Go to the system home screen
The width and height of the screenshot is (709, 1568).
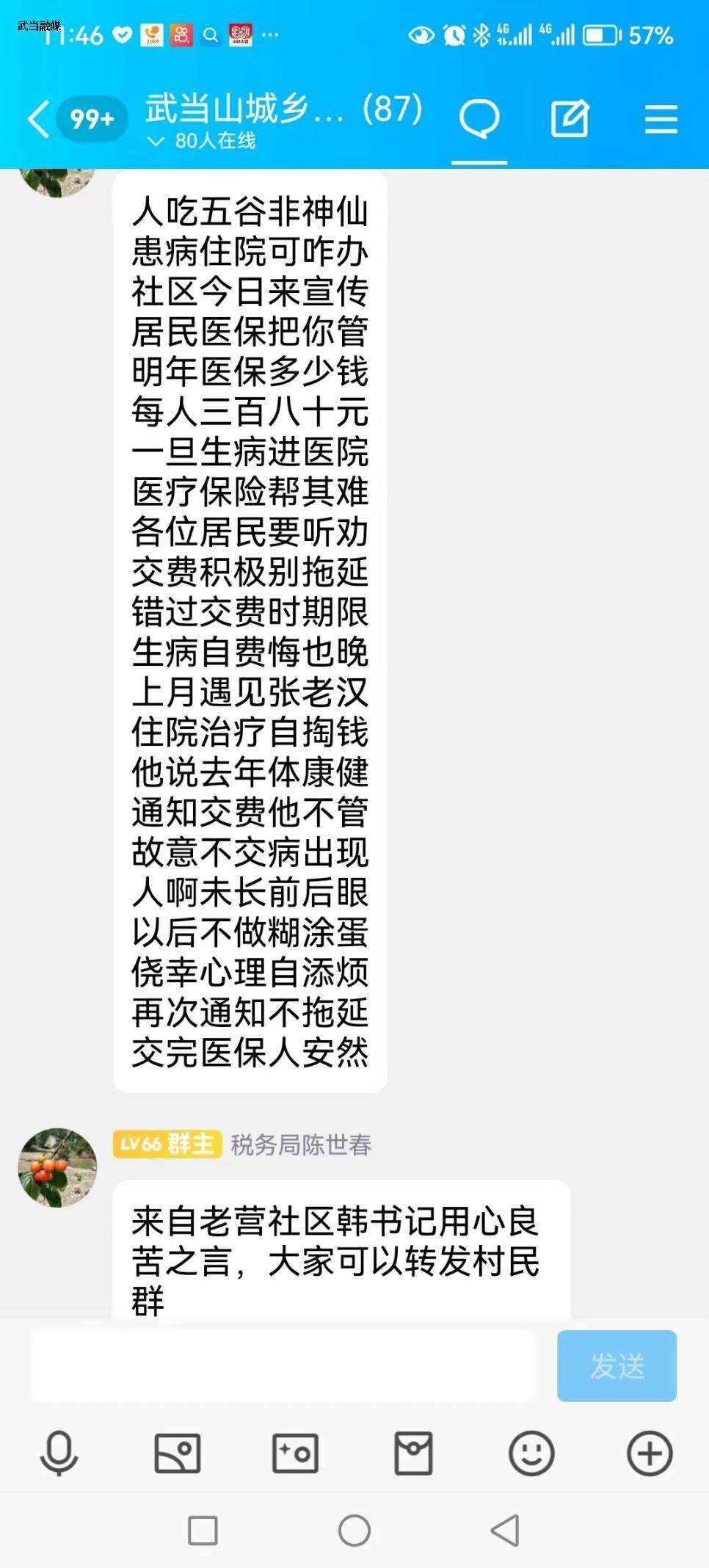click(354, 1531)
